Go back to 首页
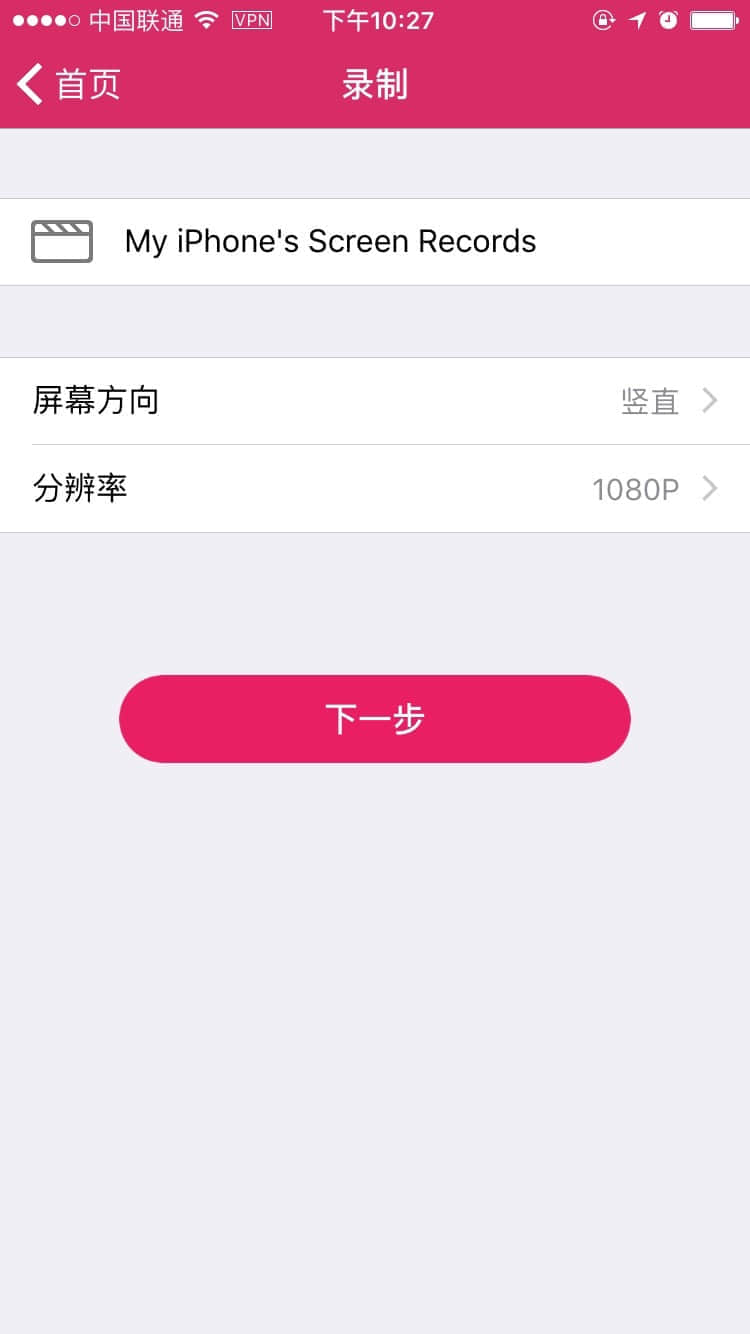Screen dimensions: 750x1334 click(x=68, y=85)
